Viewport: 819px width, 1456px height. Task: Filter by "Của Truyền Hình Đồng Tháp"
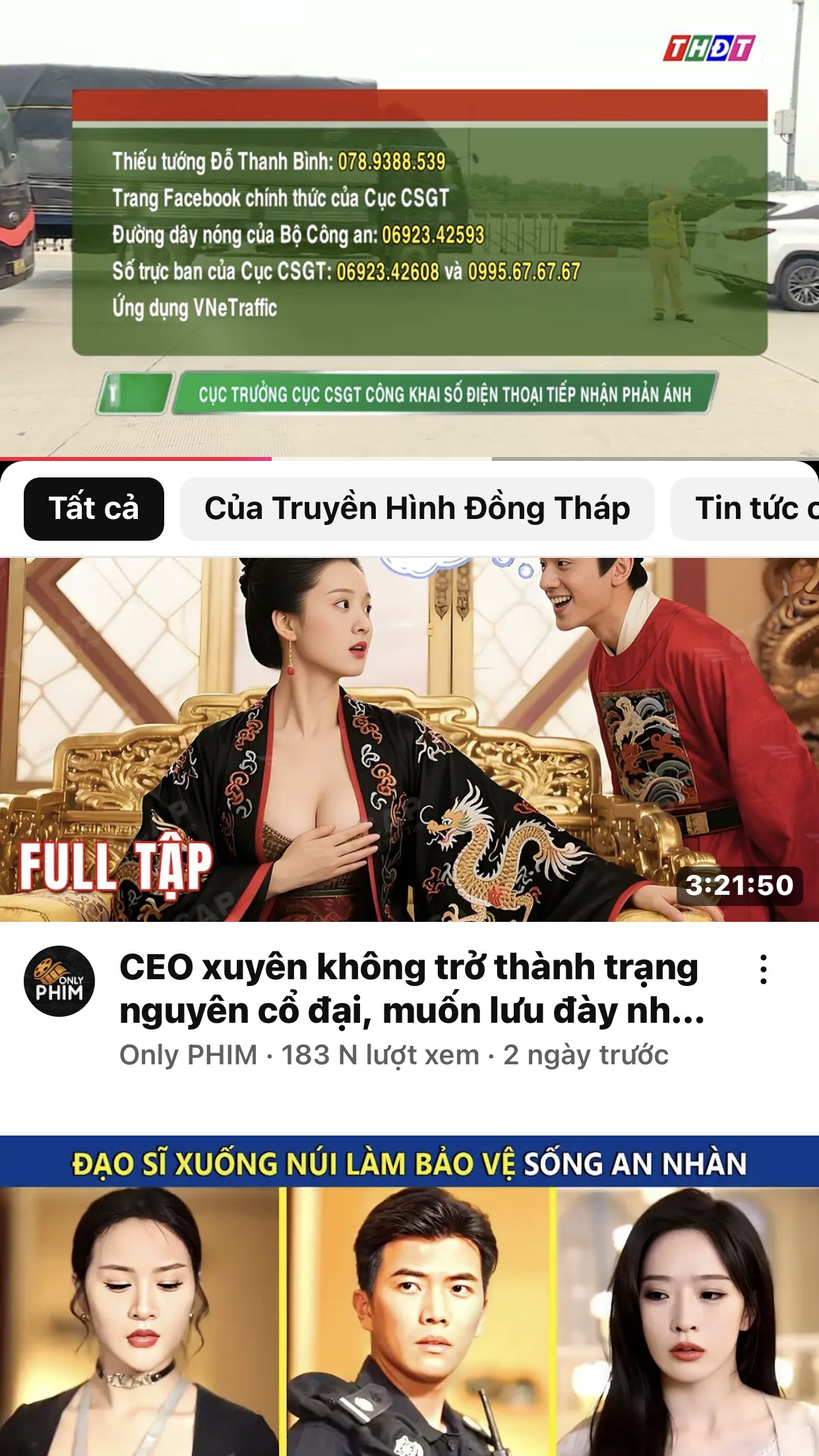(417, 508)
